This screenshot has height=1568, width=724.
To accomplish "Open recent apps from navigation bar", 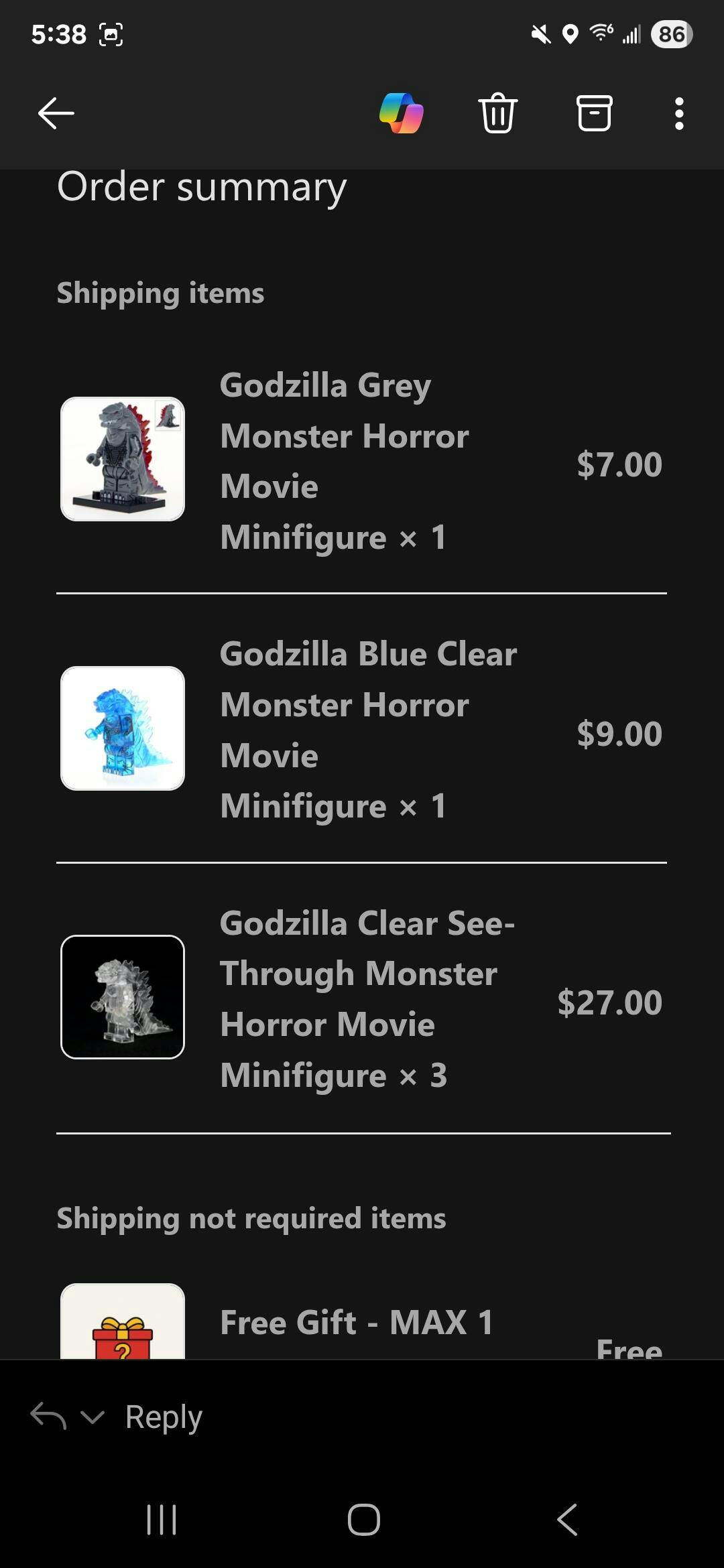I will (162, 1519).
